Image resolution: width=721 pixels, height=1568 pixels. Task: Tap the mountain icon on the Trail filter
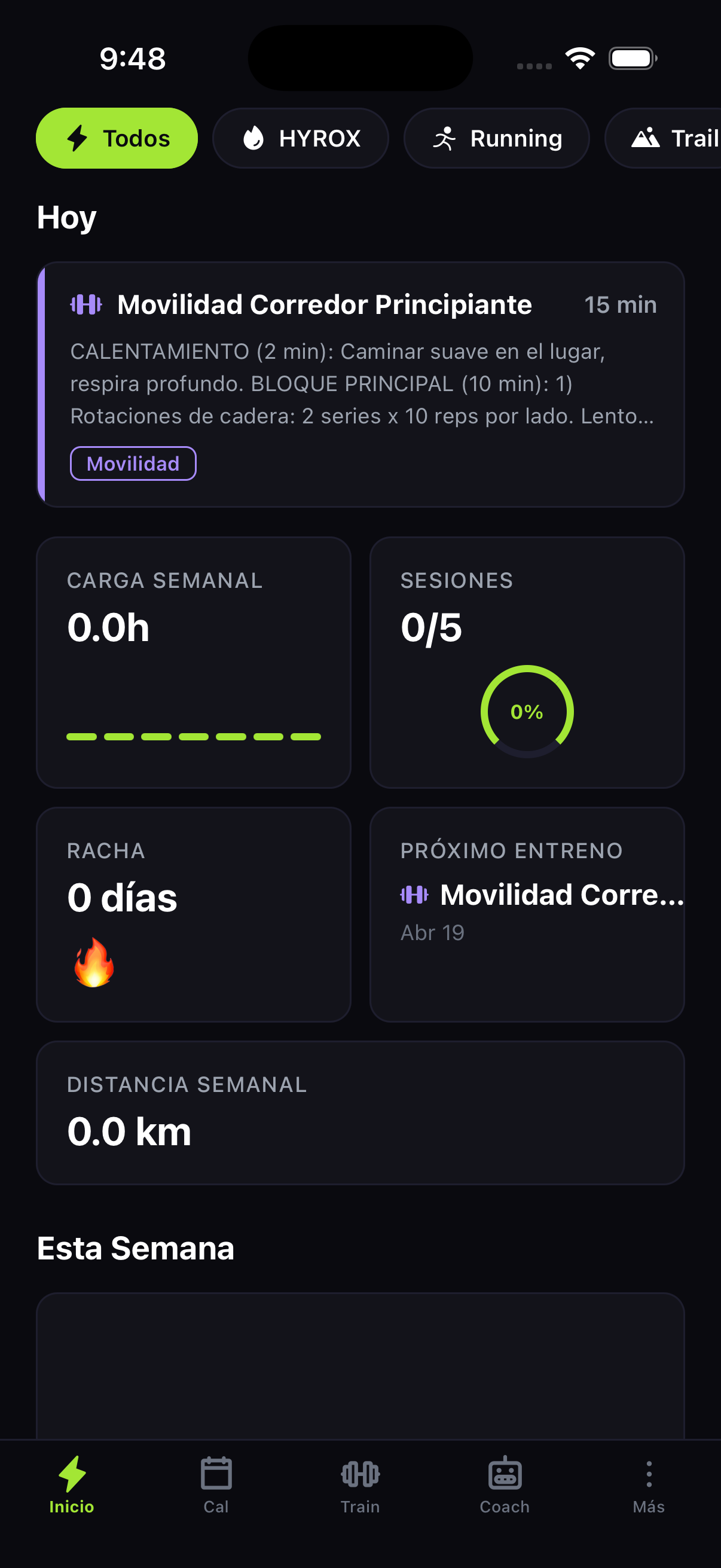point(647,139)
